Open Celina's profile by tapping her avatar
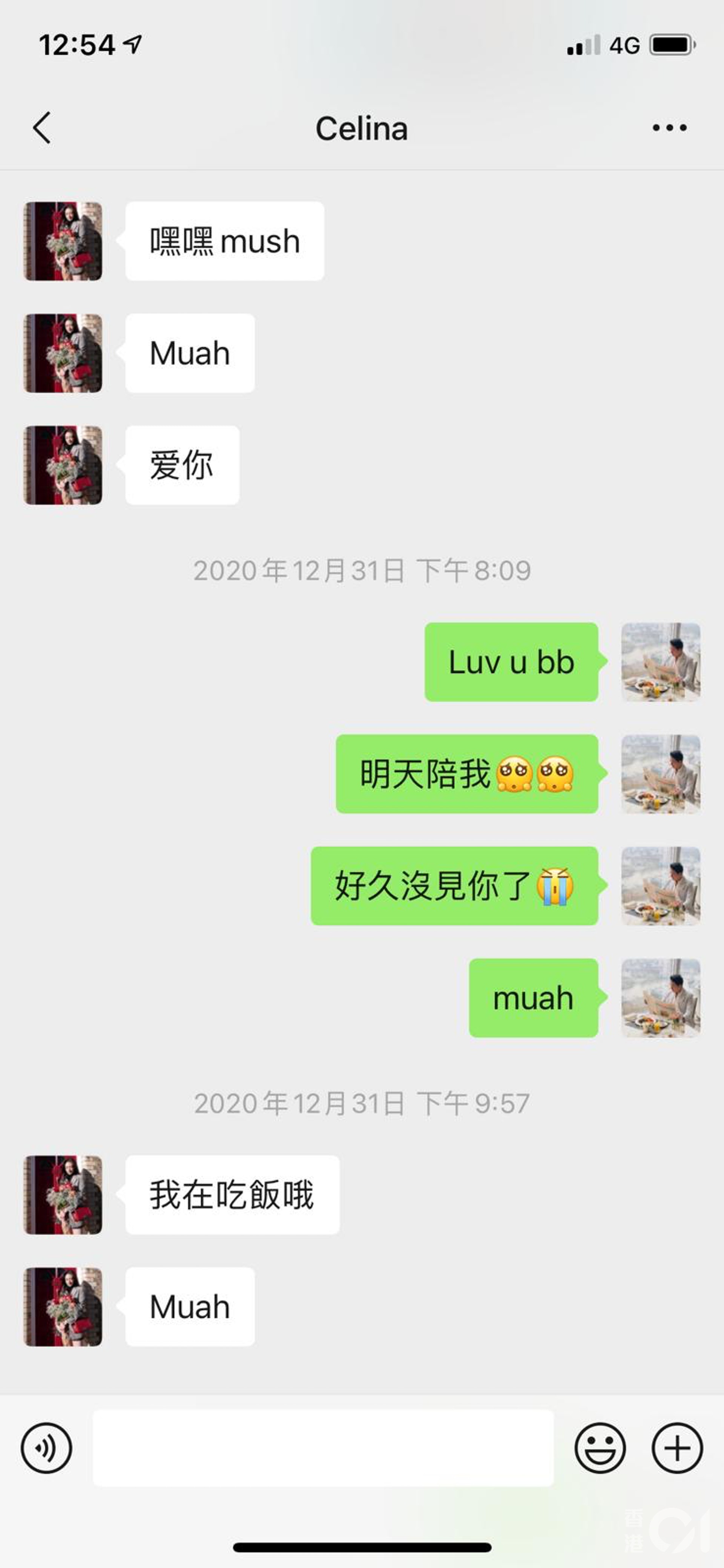This screenshot has width=724, height=1568. coord(63,242)
